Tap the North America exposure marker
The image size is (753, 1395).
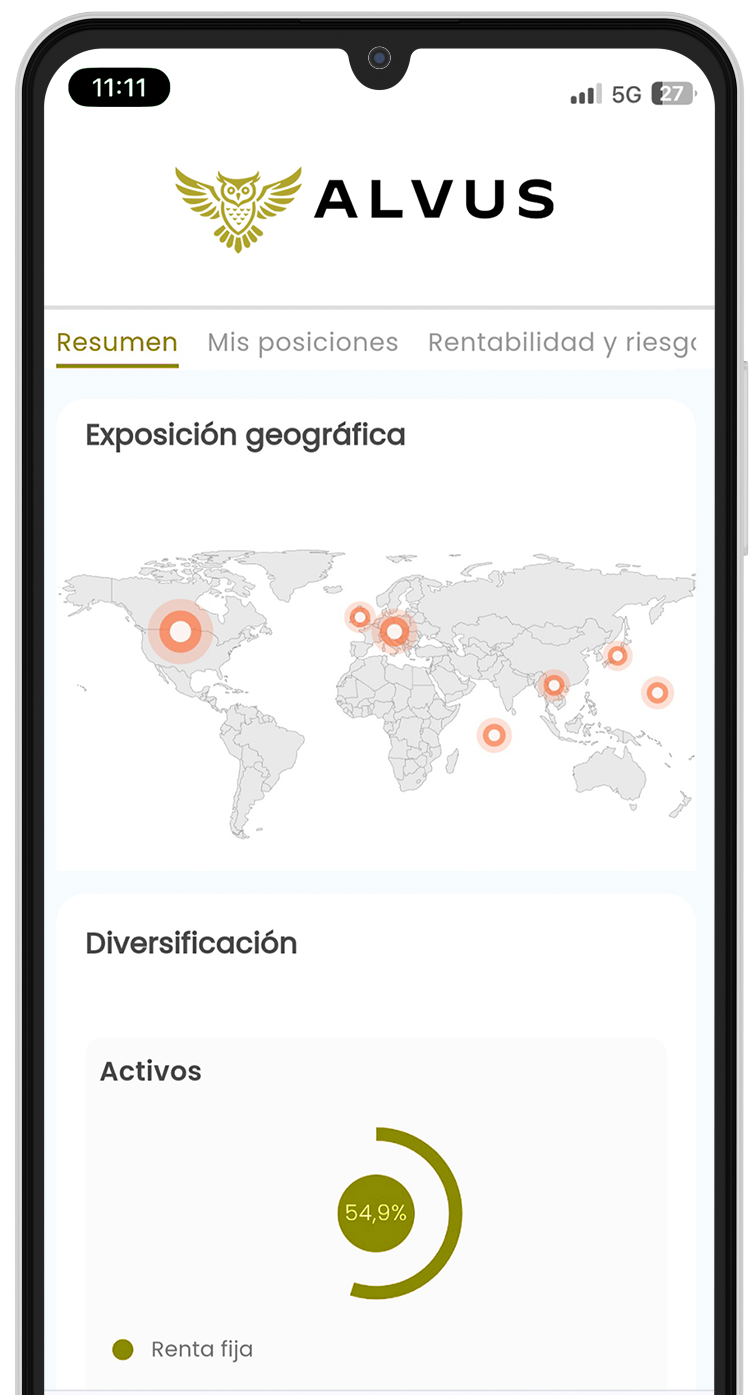coord(180,631)
